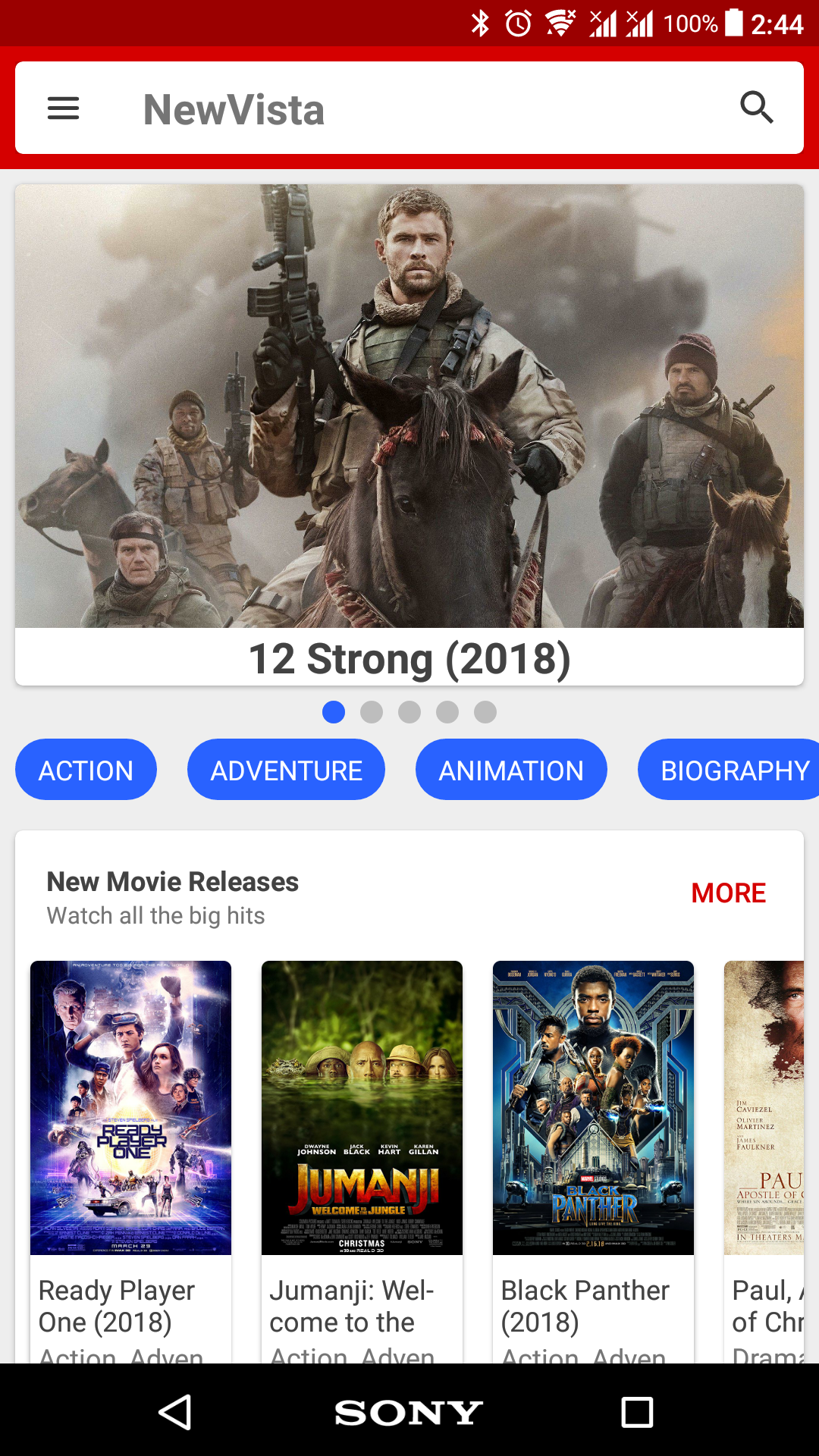The width and height of the screenshot is (819, 1456).
Task: Open the Ready Player One (2018) card
Action: (130, 1137)
